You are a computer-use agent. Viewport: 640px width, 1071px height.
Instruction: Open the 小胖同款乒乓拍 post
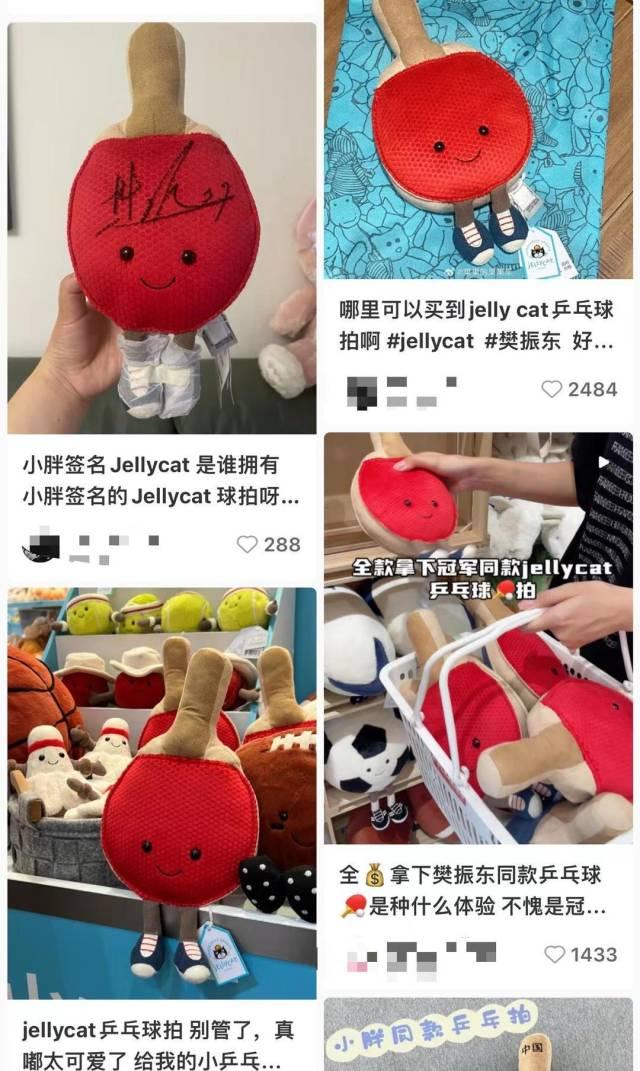coord(478,1035)
